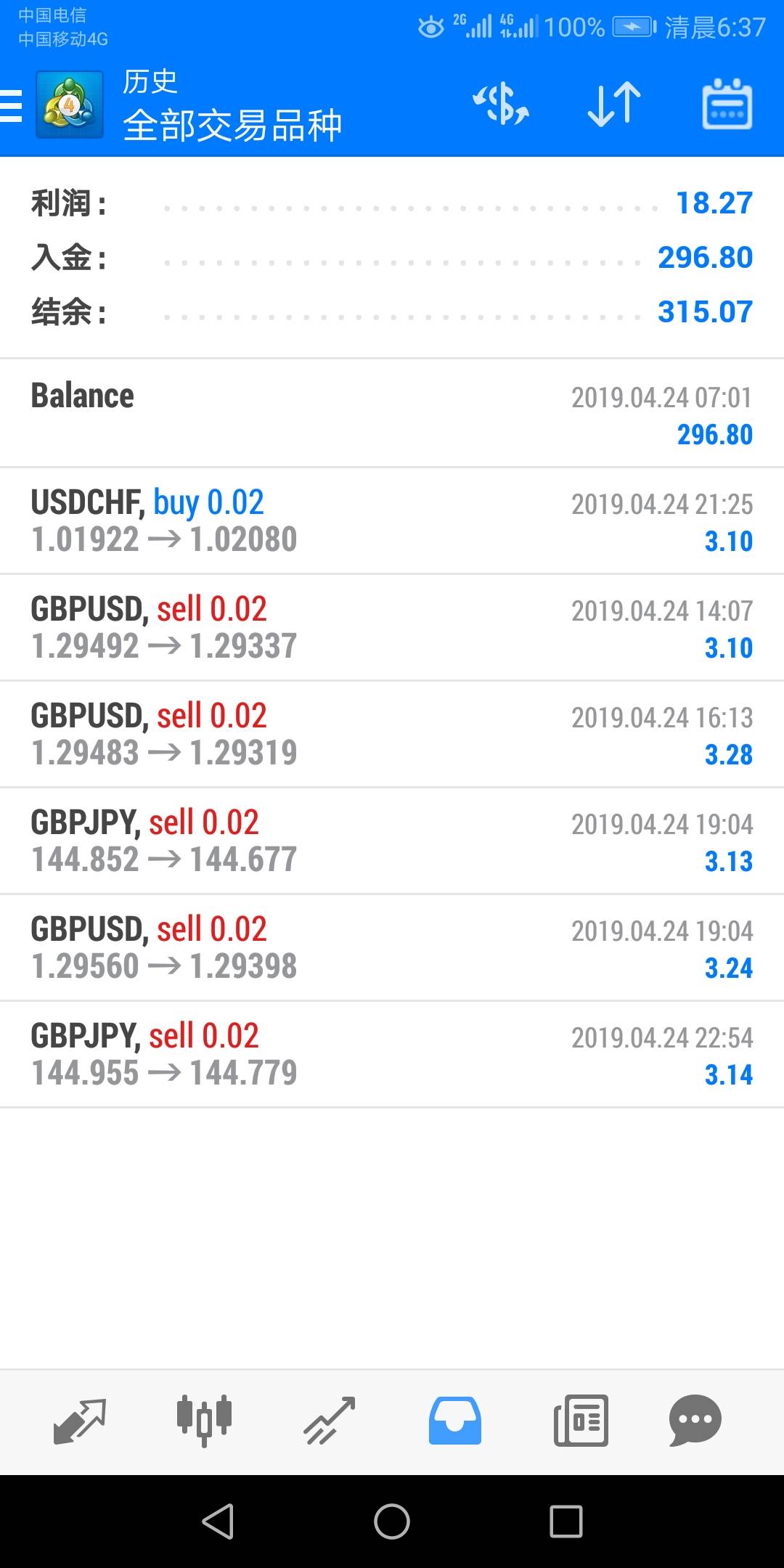Image resolution: width=784 pixels, height=1568 pixels.
Task: Switch to the candlestick Chart tab
Action: pos(204,1421)
